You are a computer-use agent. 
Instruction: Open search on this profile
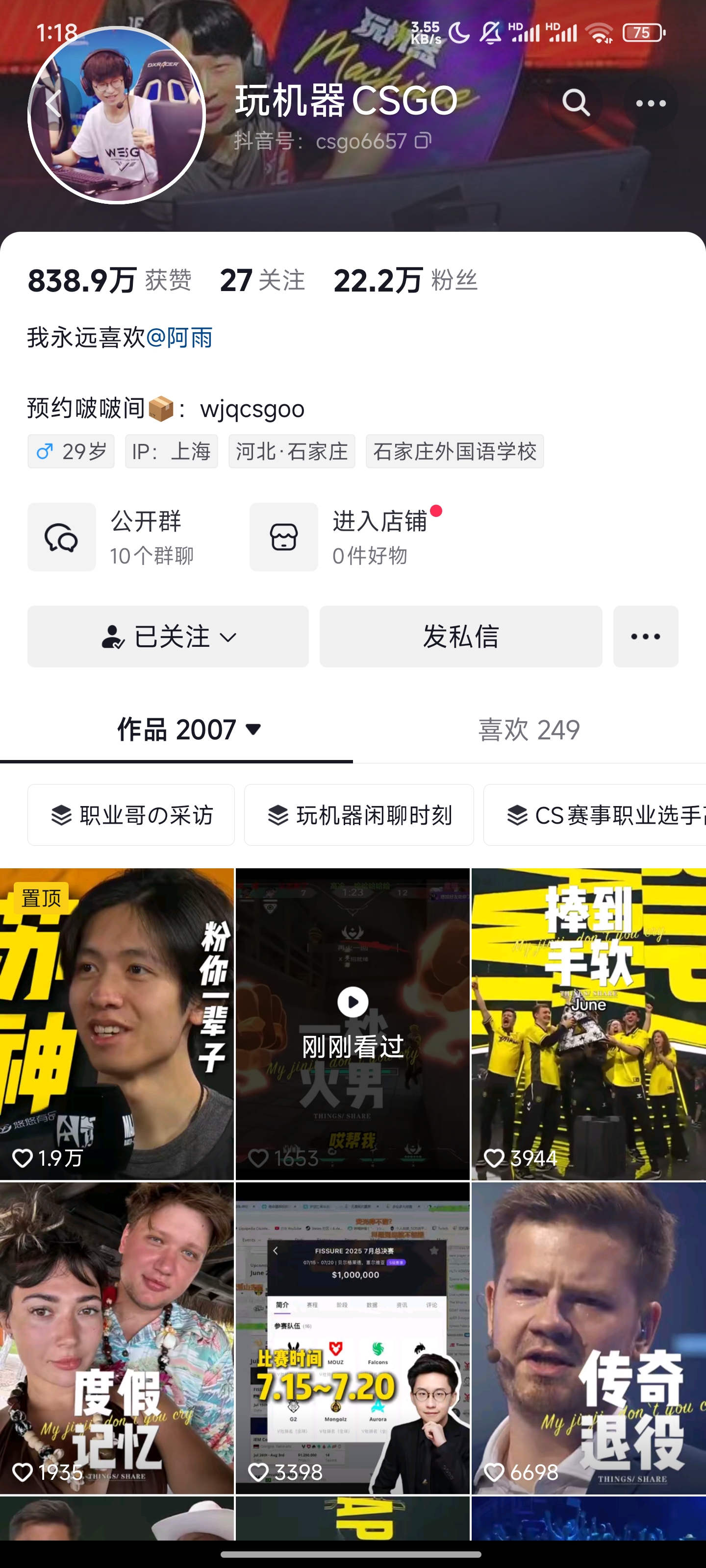click(576, 103)
